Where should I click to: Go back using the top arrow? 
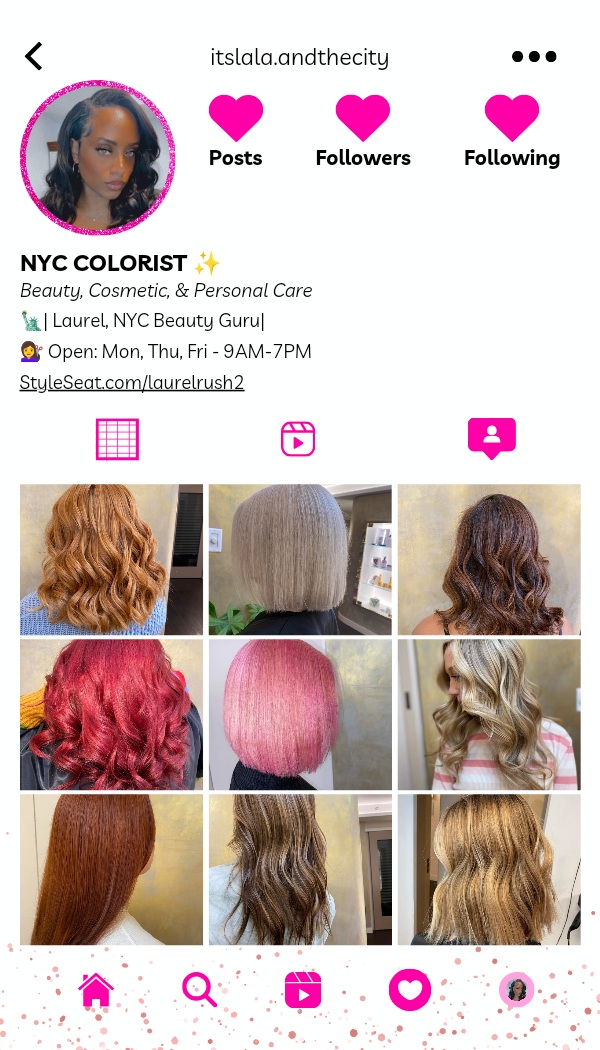tap(34, 56)
